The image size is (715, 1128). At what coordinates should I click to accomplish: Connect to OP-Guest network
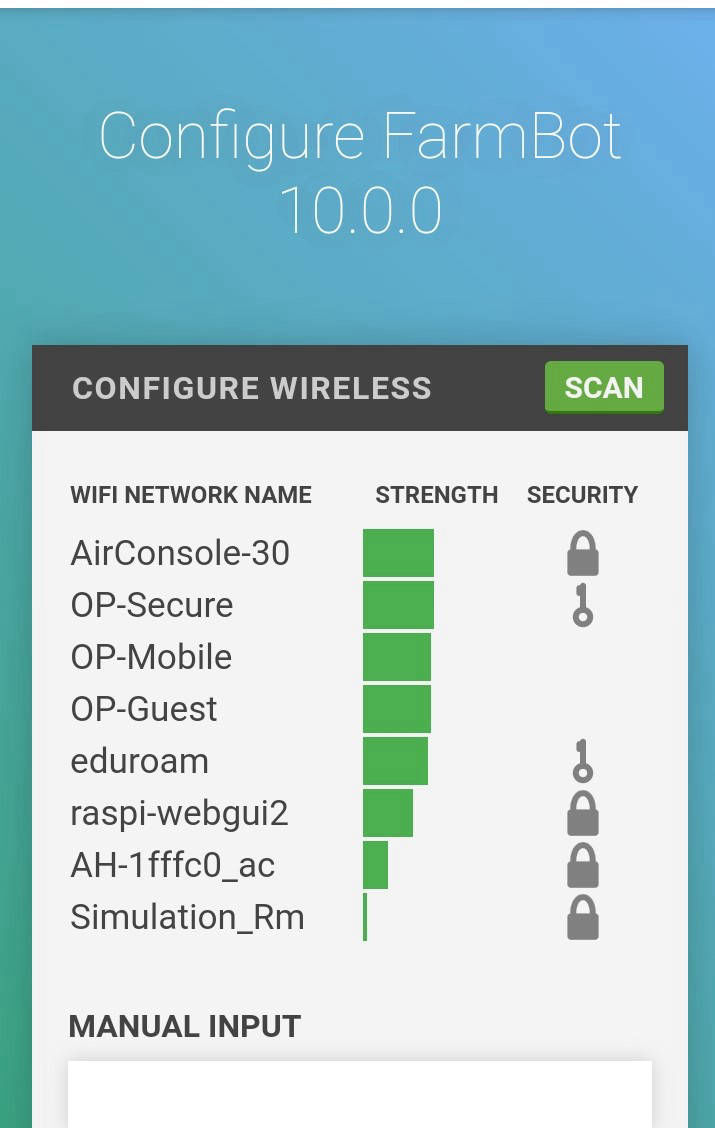[x=144, y=709]
